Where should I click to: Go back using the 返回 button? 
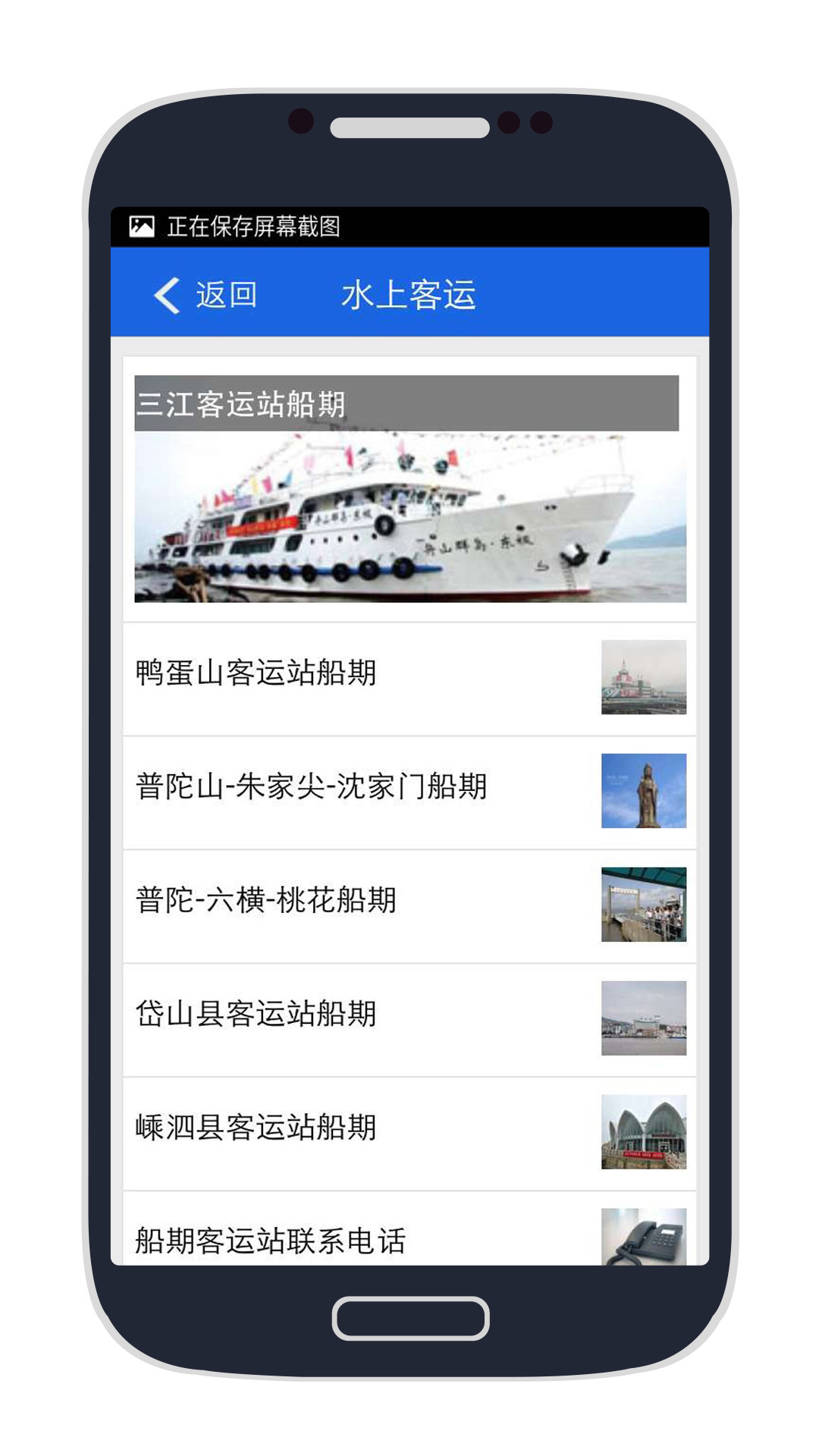pos(206,294)
